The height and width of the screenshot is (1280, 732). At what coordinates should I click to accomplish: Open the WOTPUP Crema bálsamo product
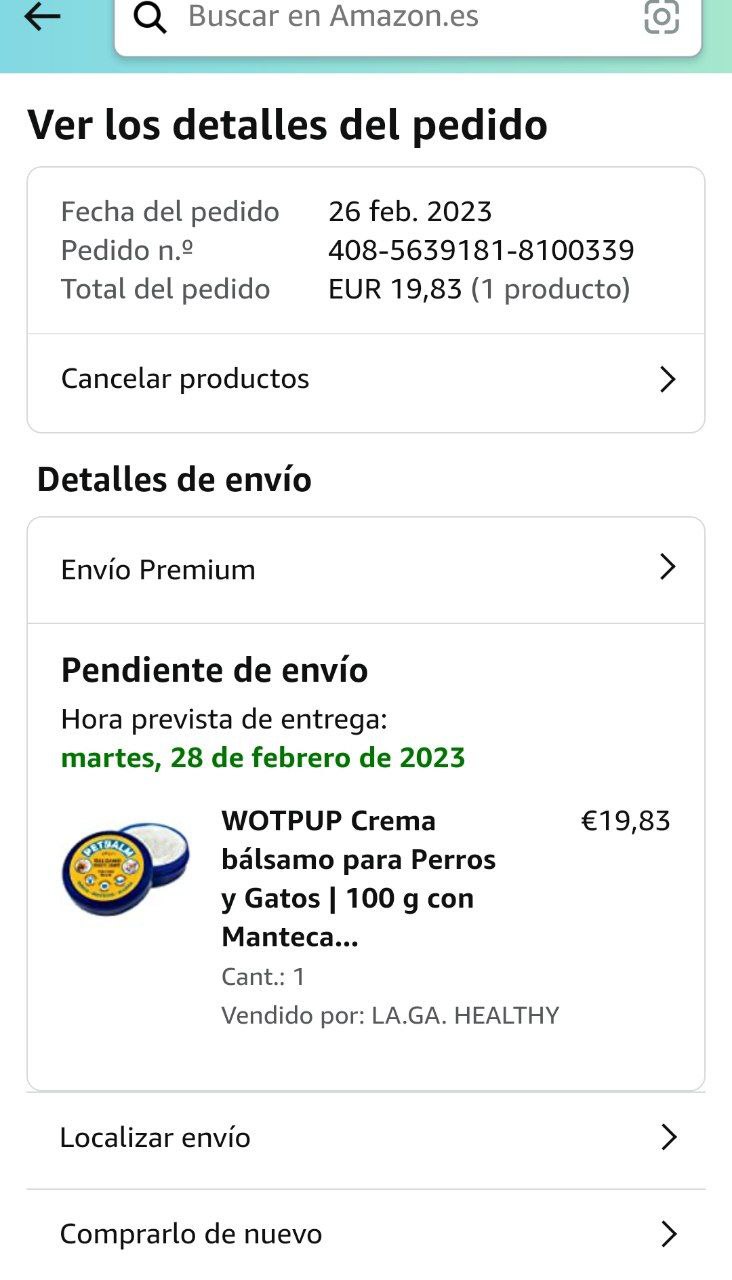tap(358, 878)
